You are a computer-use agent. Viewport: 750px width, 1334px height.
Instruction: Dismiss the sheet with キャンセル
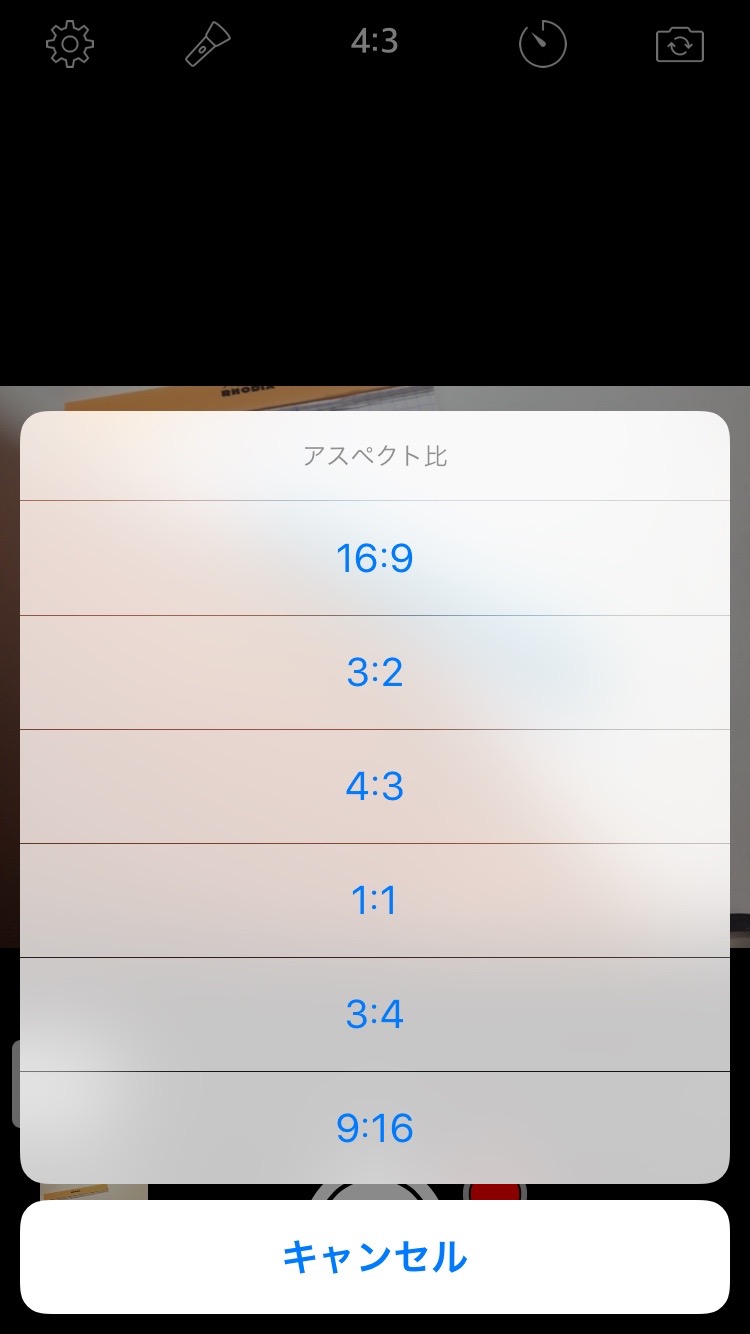375,1257
